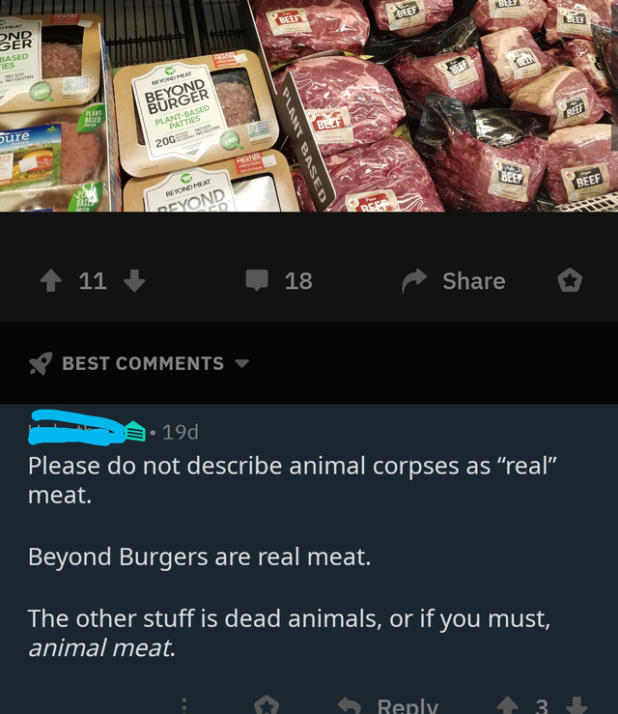Image resolution: width=618 pixels, height=714 pixels.
Task: Give an award to the post
Action: pyautogui.click(x=569, y=281)
